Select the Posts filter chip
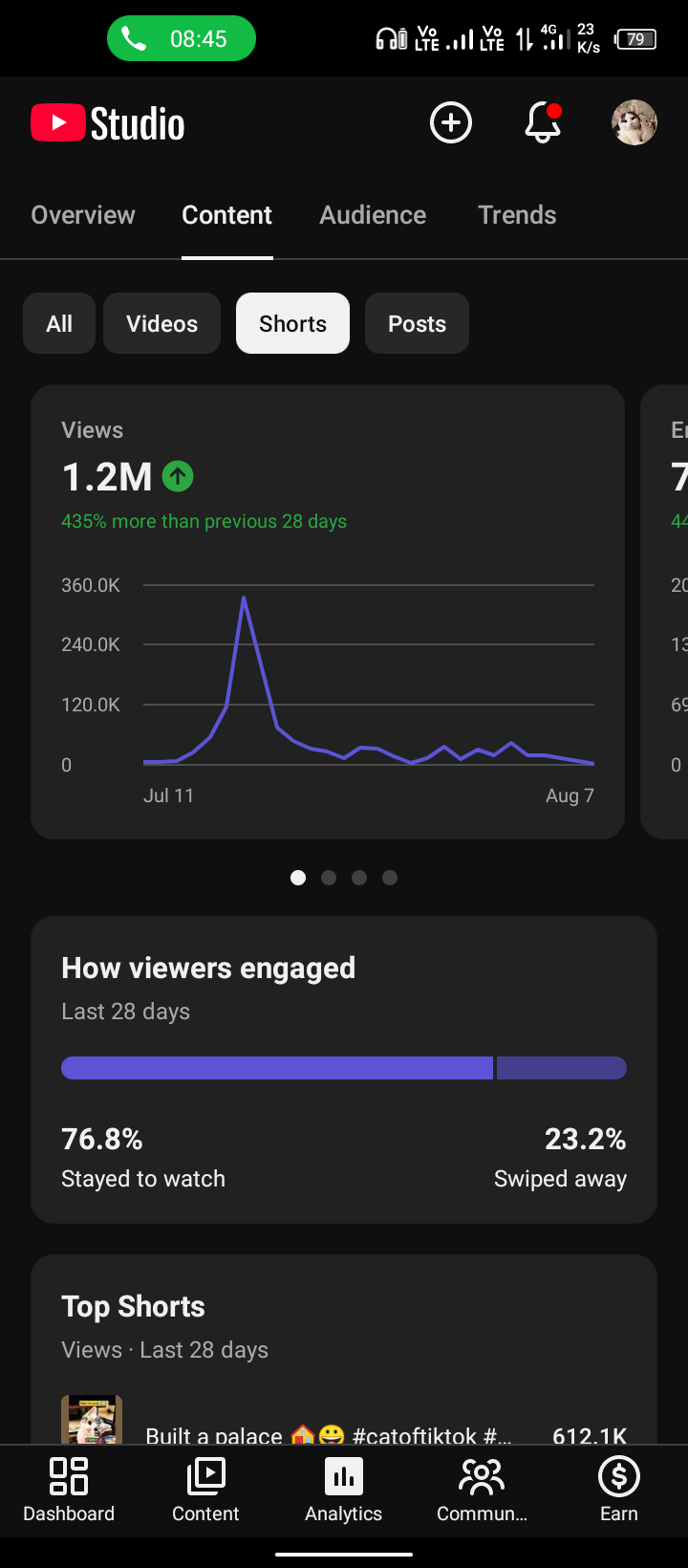 click(x=417, y=323)
